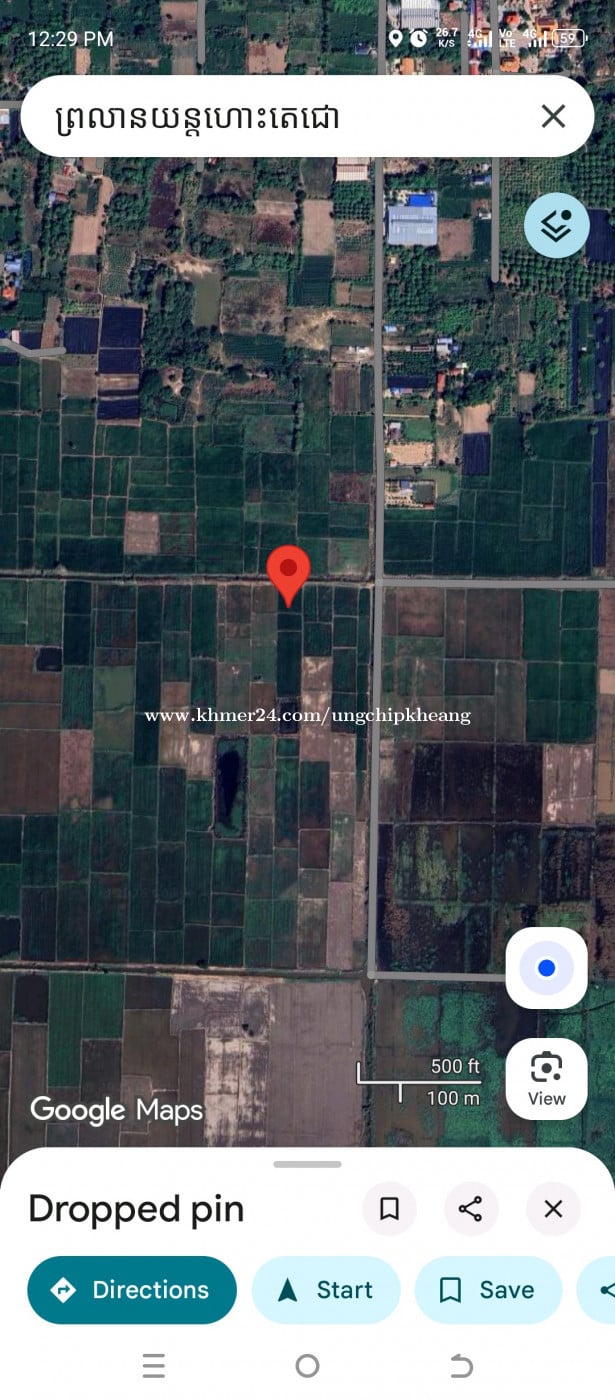Go to the system home screen
Image resolution: width=615 pixels, height=1400 pixels.
coord(307,1366)
